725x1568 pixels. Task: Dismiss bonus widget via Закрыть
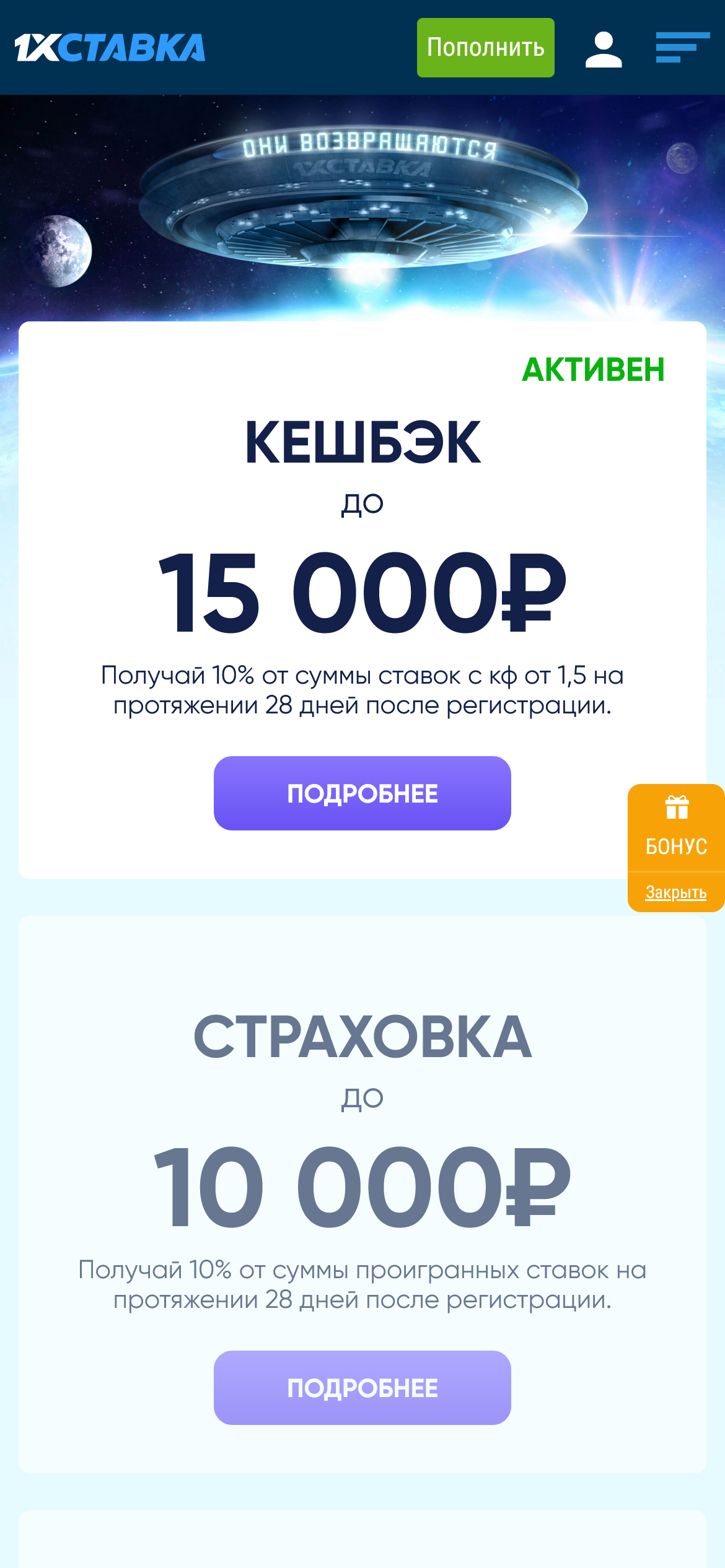pos(675,892)
